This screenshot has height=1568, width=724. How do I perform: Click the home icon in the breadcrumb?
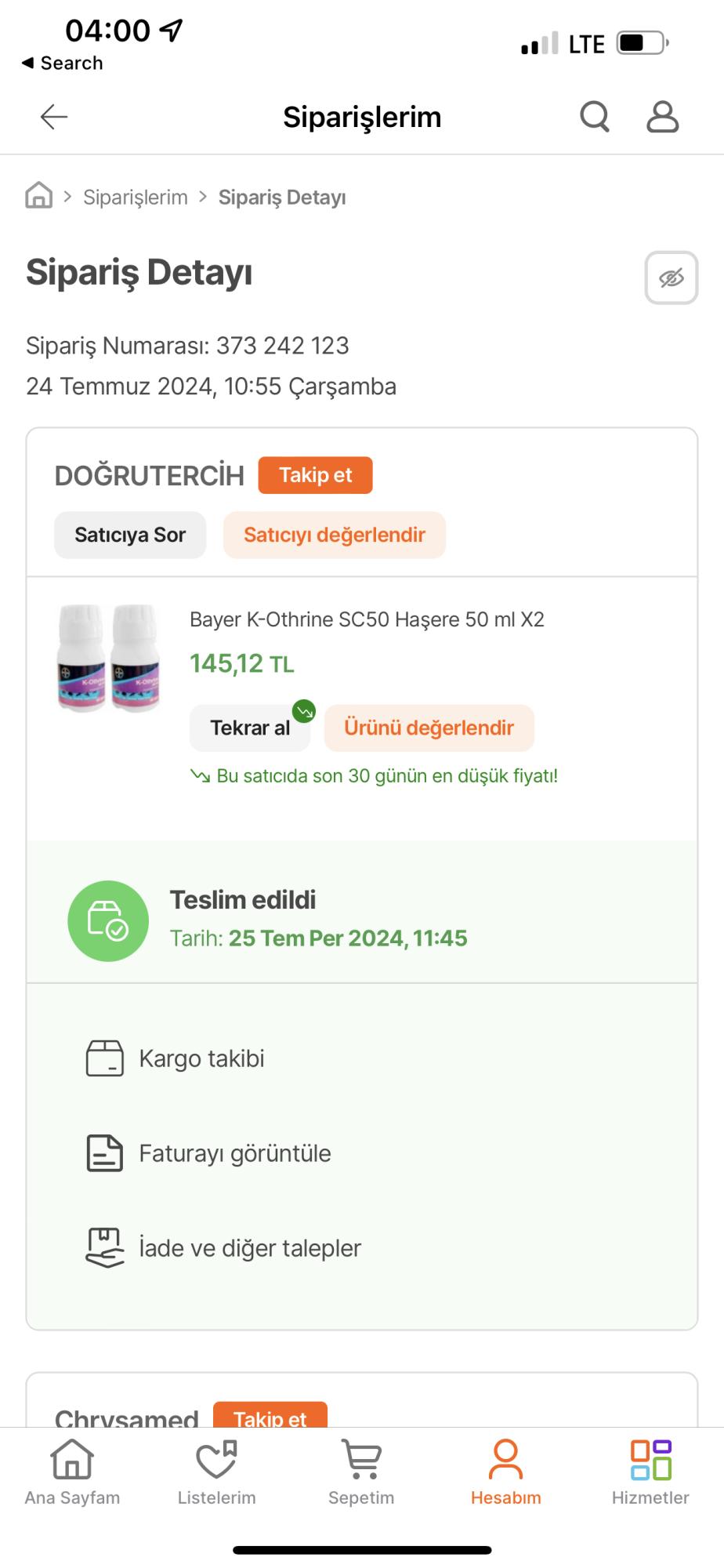tap(38, 196)
